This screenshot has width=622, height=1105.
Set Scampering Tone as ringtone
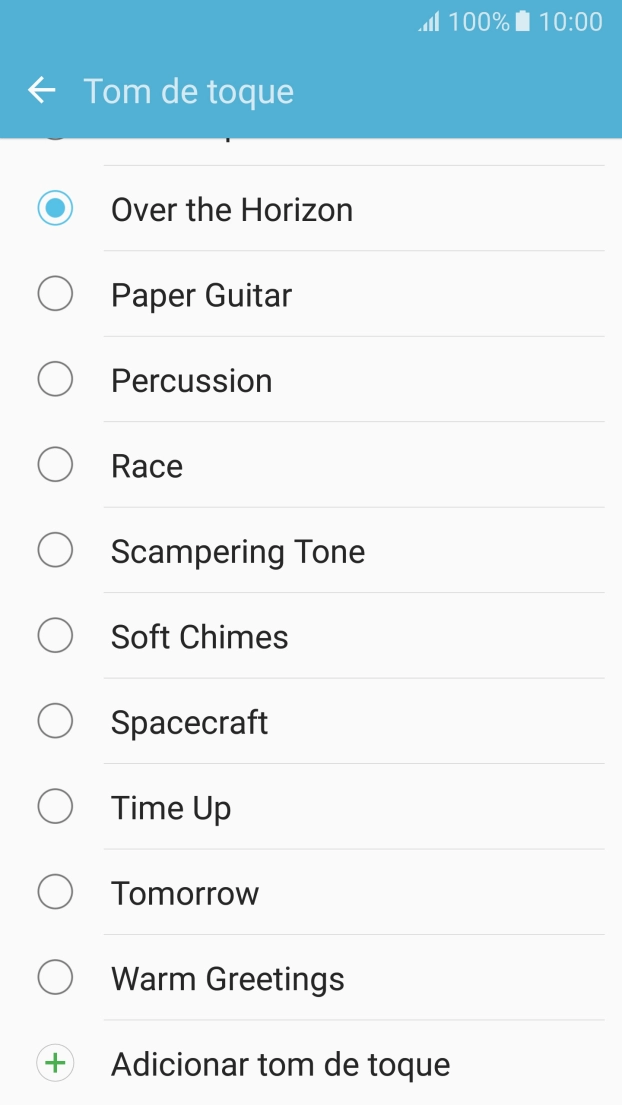pos(311,550)
